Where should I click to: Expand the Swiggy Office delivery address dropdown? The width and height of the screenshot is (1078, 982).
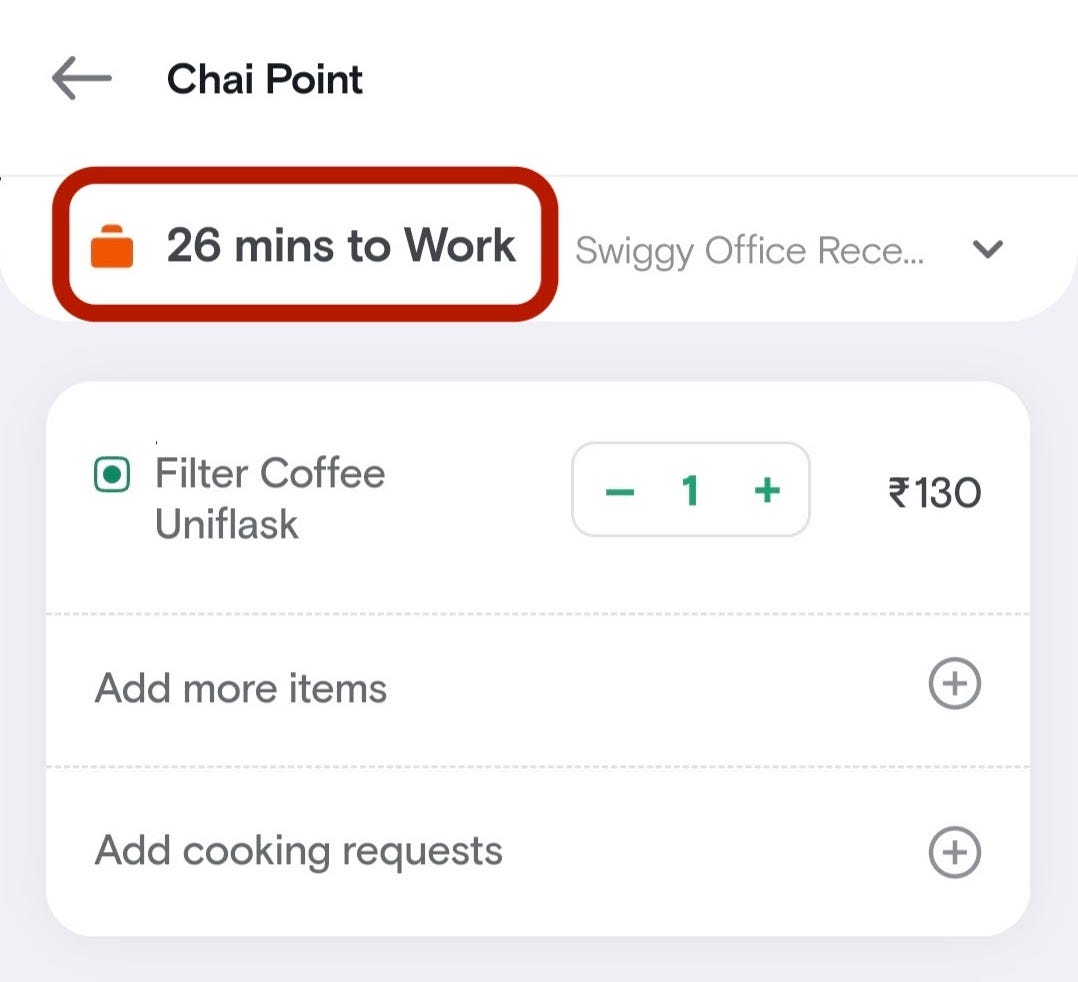[987, 249]
